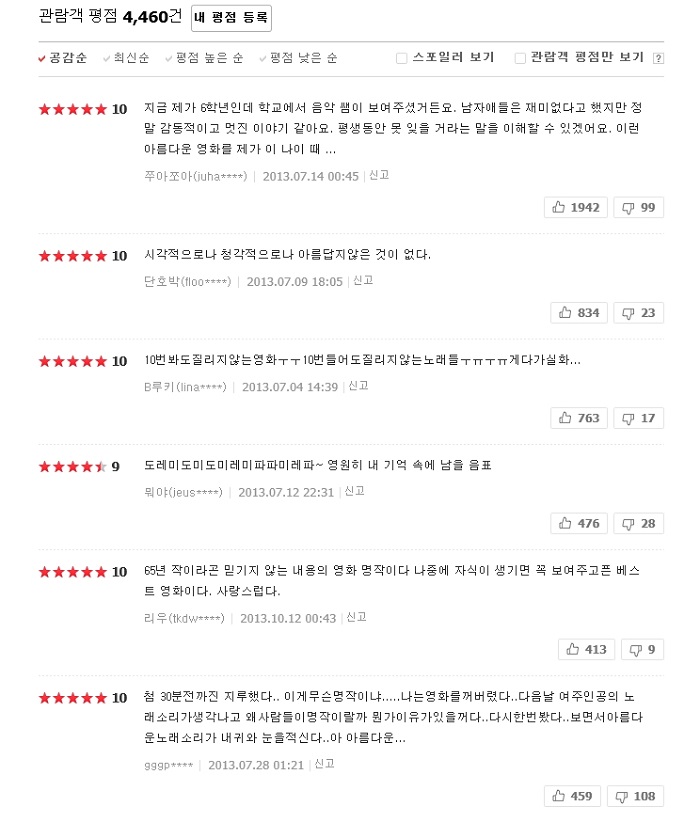
Task: Tap the 내 평점 등록 button
Action: click(230, 18)
